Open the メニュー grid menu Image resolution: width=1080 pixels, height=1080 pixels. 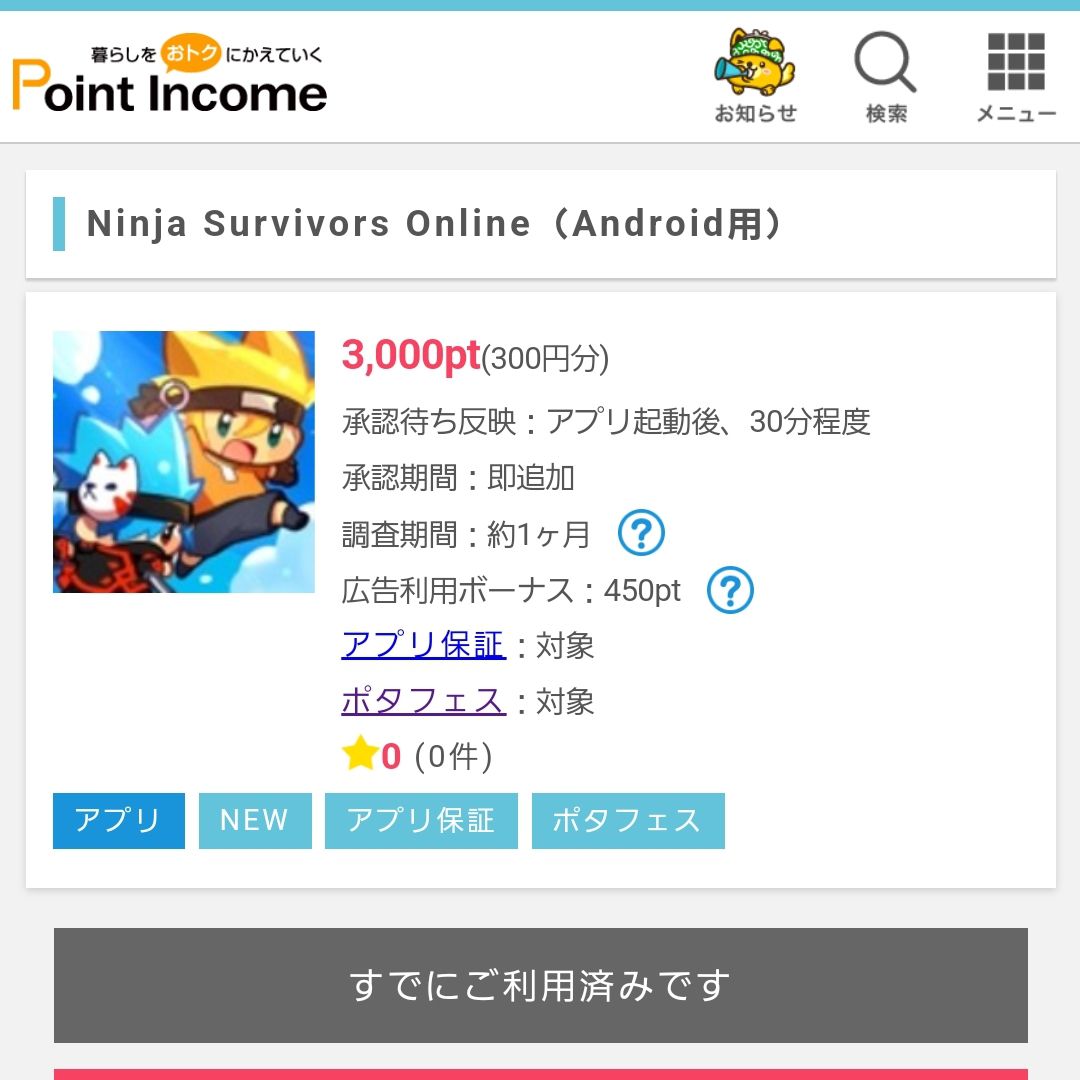pyautogui.click(x=1016, y=77)
